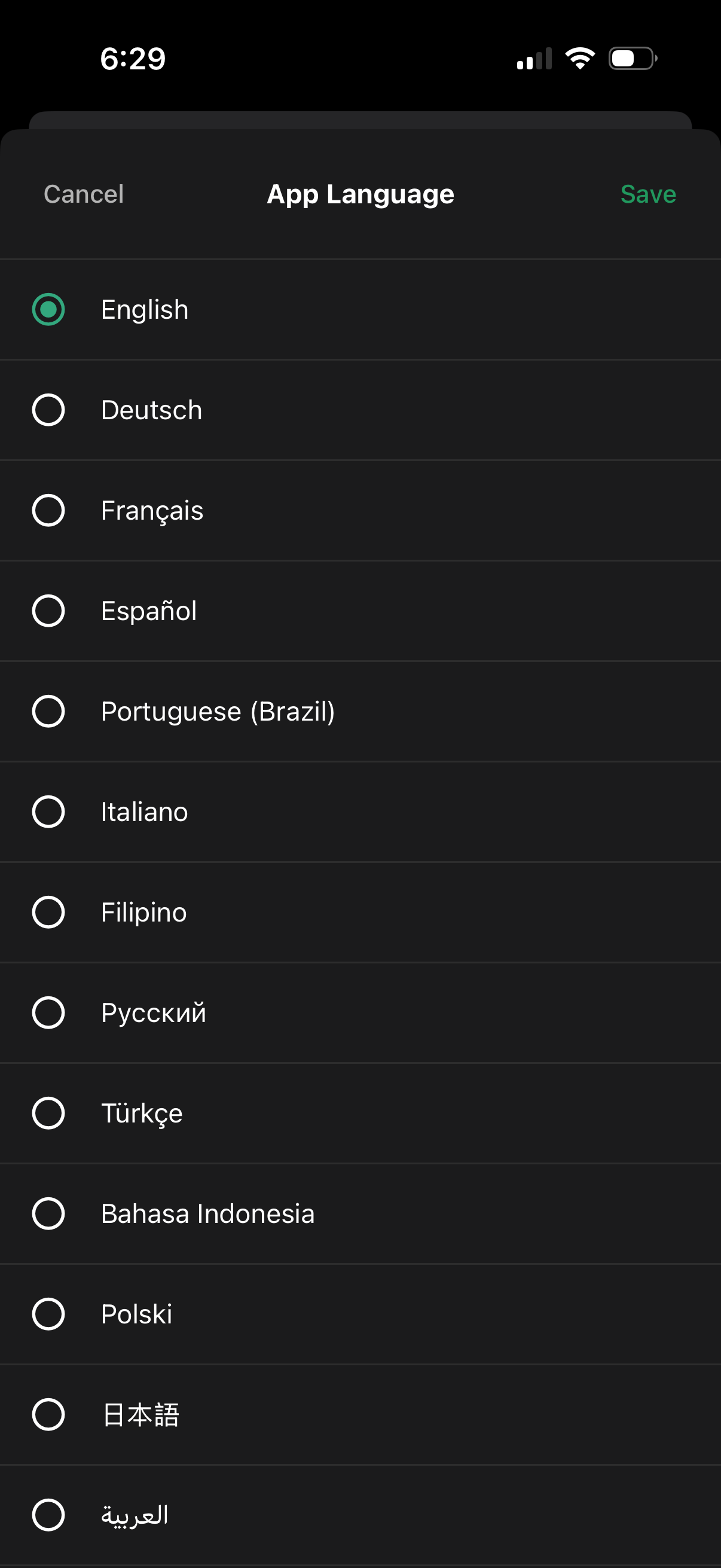
Task: Switch language to Español
Action: click(x=48, y=611)
